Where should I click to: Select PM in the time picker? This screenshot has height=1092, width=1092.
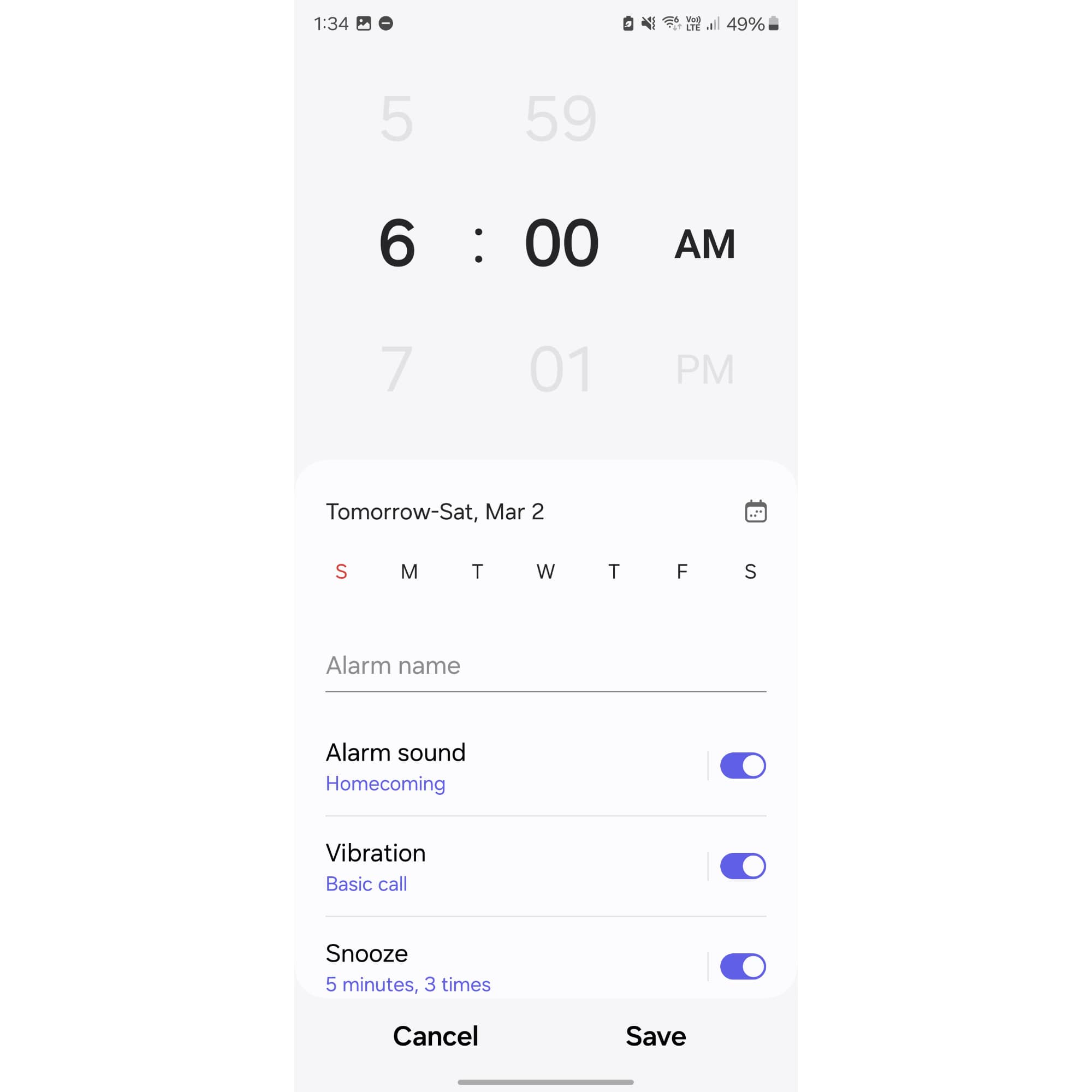tap(705, 370)
